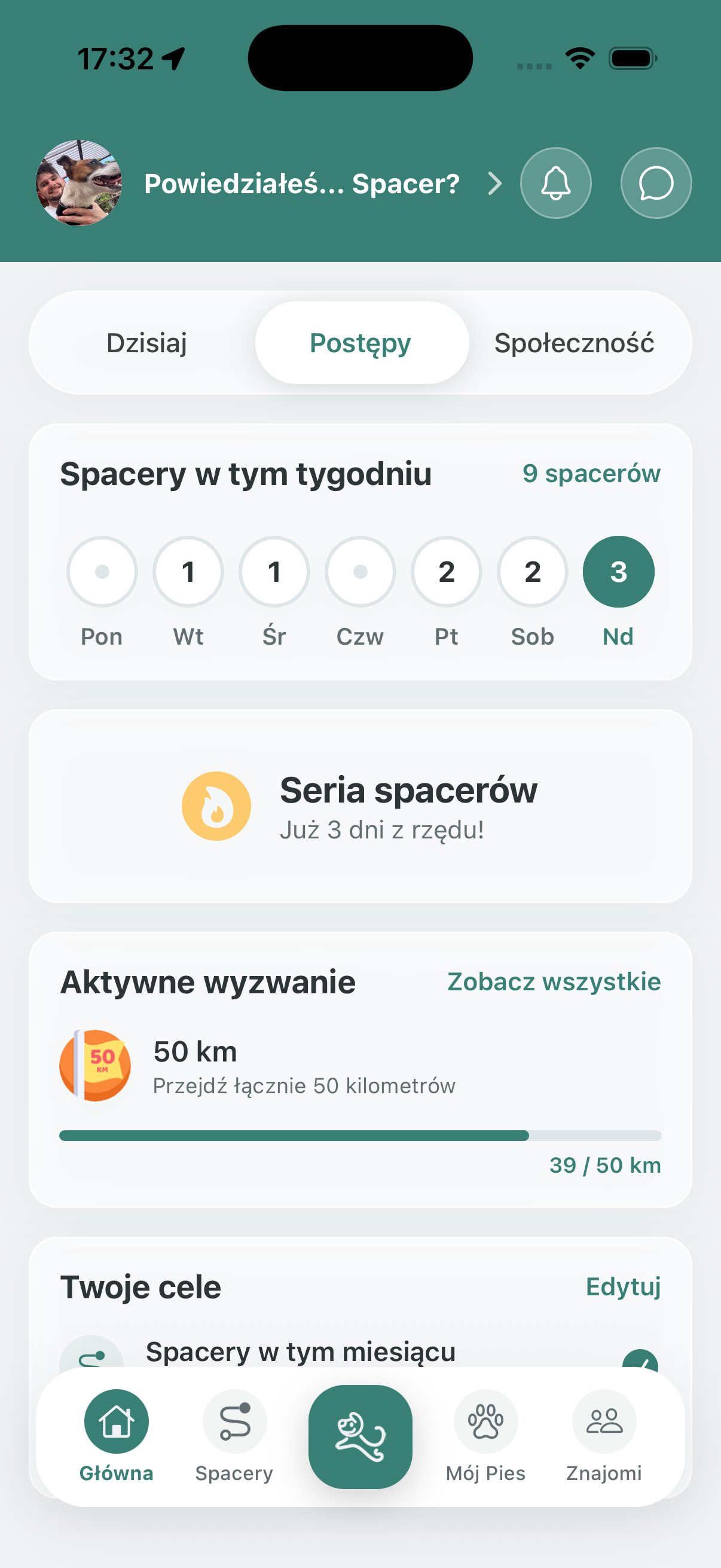The height and width of the screenshot is (1568, 721).
Task: Select the Pt day circle
Action: coord(446,572)
